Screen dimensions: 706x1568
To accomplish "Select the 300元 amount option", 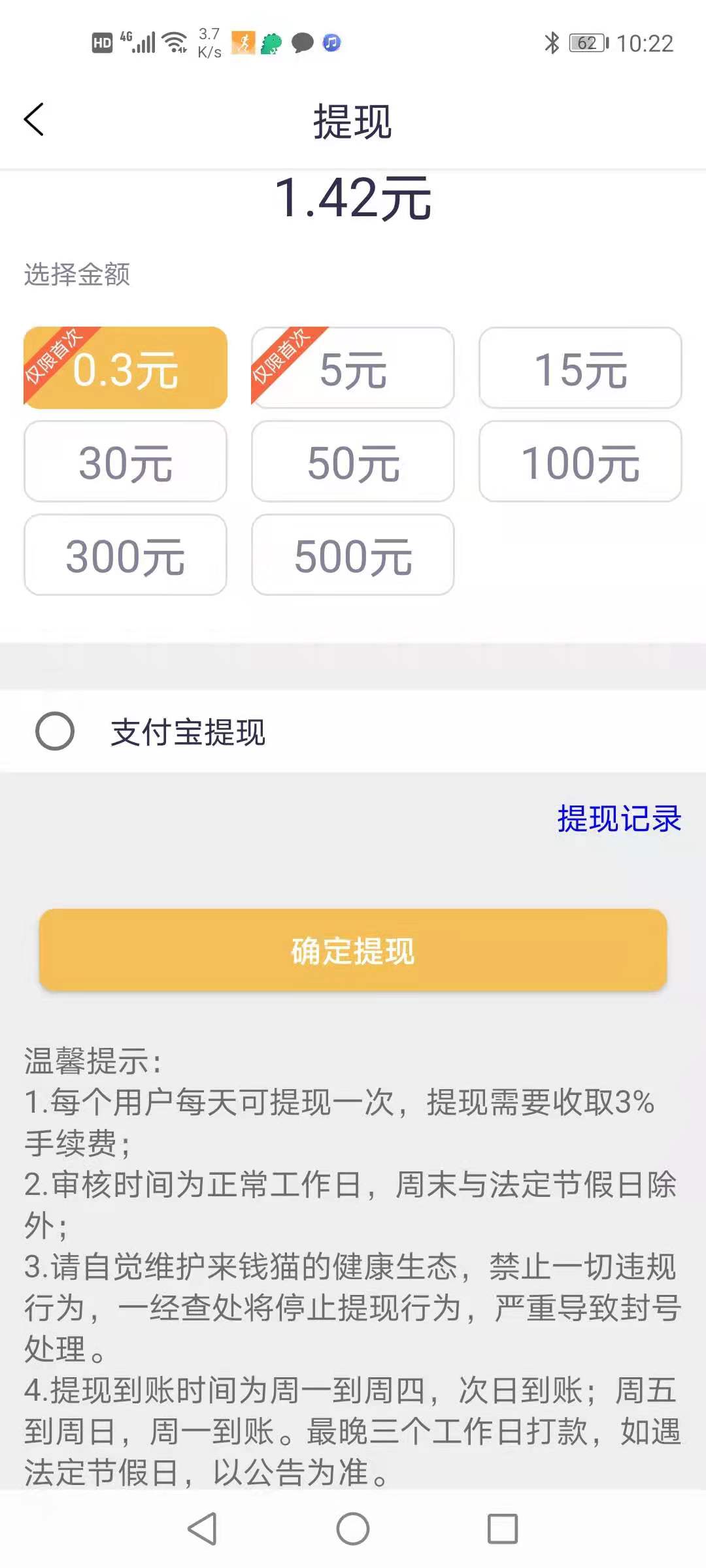I will point(126,555).
